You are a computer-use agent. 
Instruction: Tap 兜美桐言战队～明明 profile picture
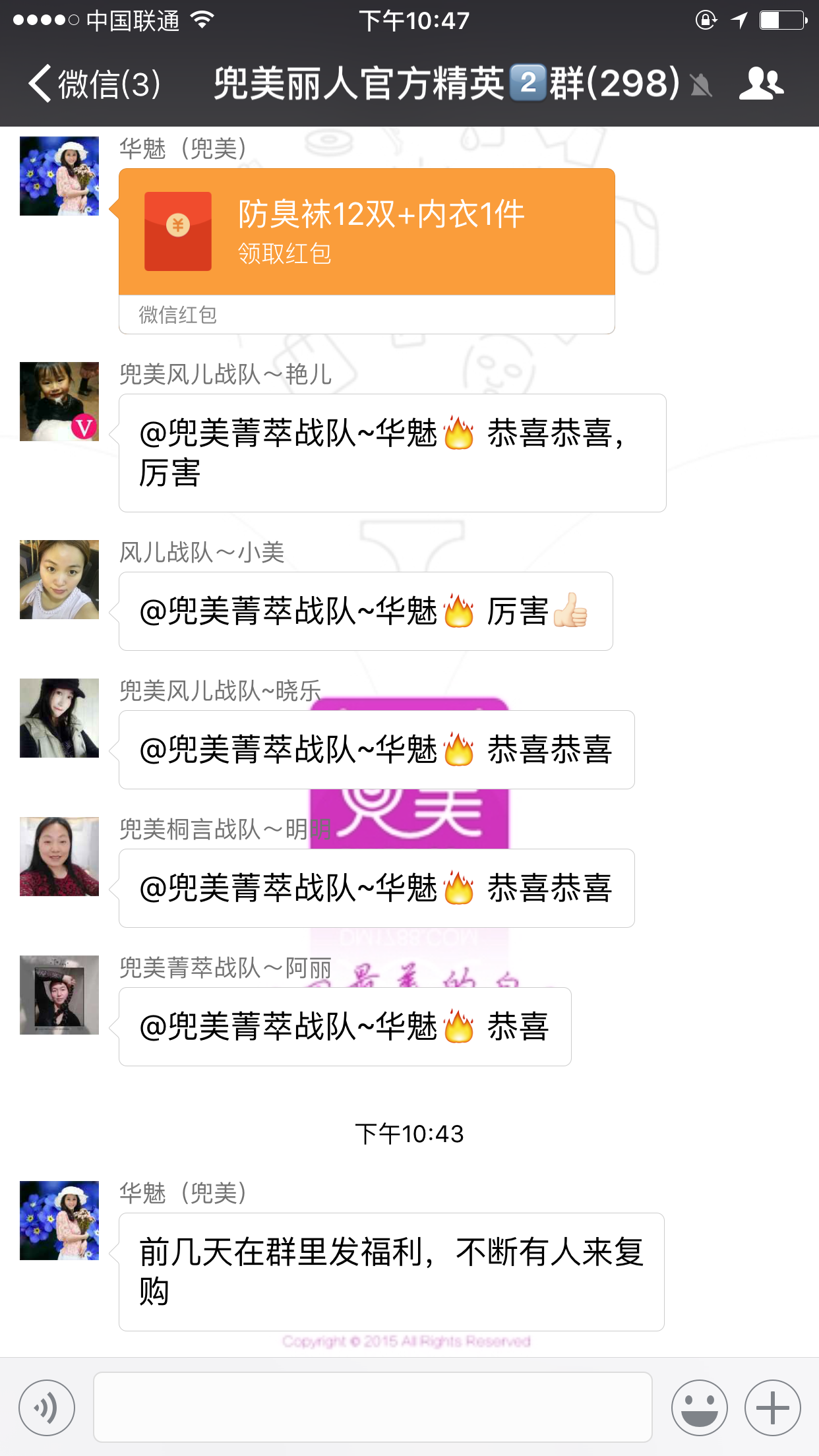point(59,857)
